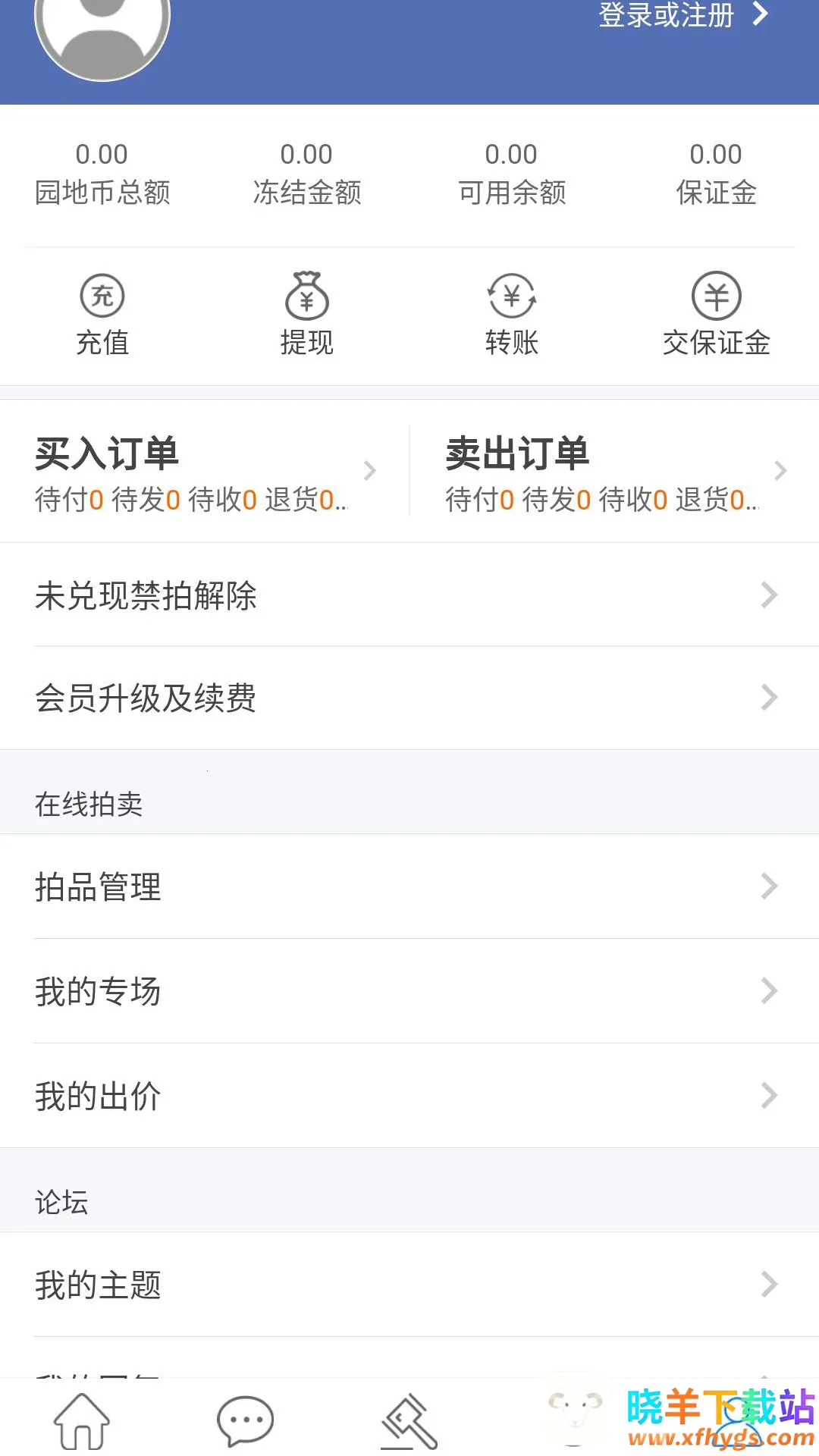The width and height of the screenshot is (819, 1456).
Task: Switch to the home tab
Action: (x=82, y=1420)
